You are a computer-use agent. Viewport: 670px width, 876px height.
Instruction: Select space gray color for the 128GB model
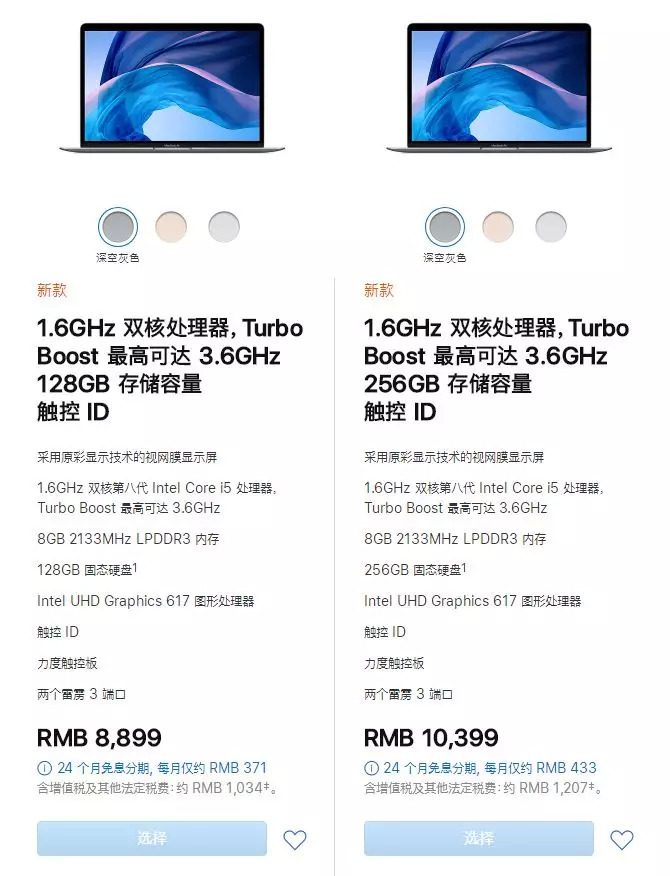click(x=118, y=227)
